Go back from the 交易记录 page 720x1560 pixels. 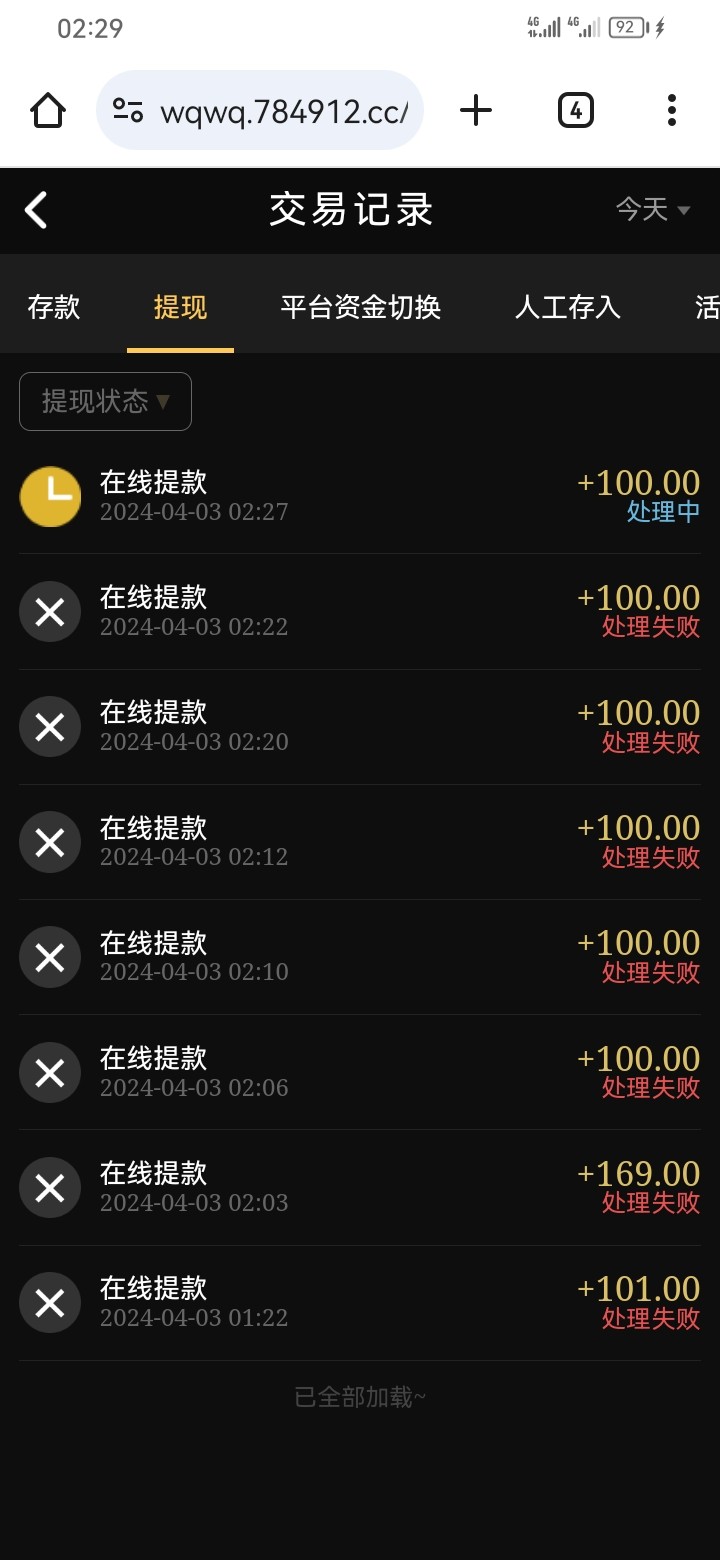[x=36, y=210]
